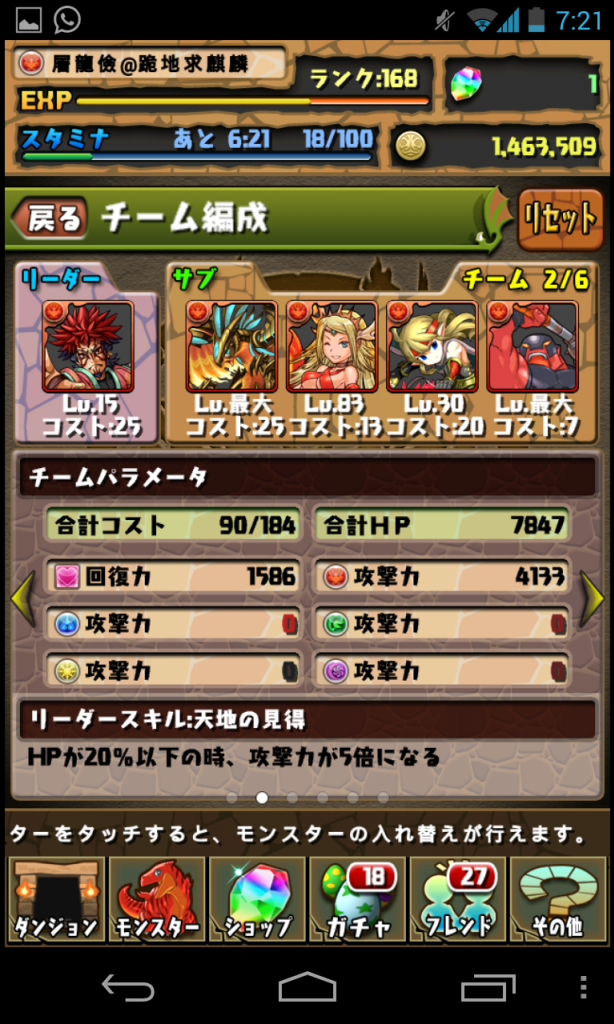Tap the Android home button
The image size is (614, 1024).
point(307,988)
